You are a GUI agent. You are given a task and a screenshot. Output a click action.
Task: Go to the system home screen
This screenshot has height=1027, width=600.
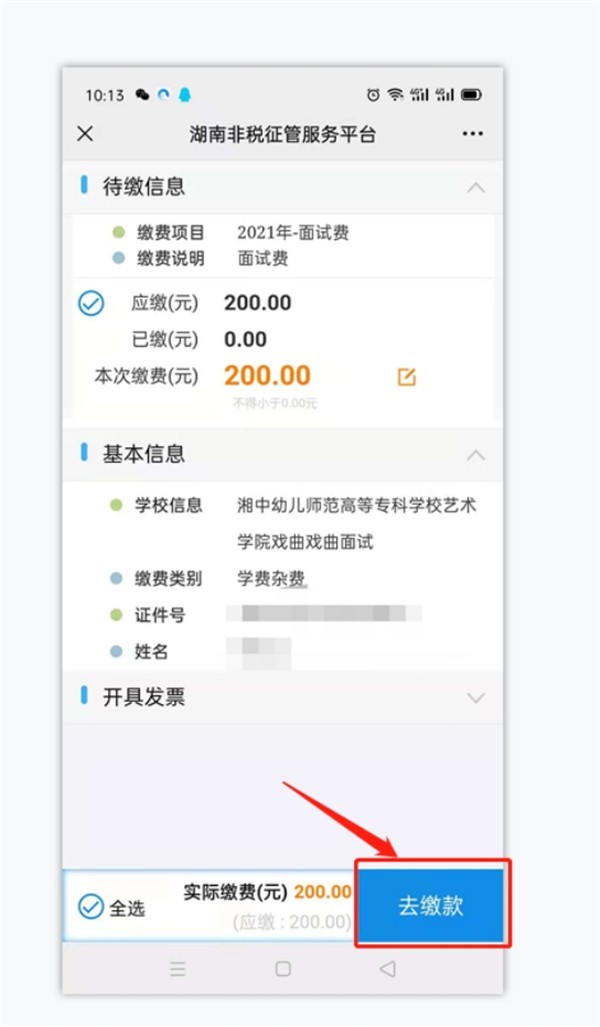coord(283,968)
